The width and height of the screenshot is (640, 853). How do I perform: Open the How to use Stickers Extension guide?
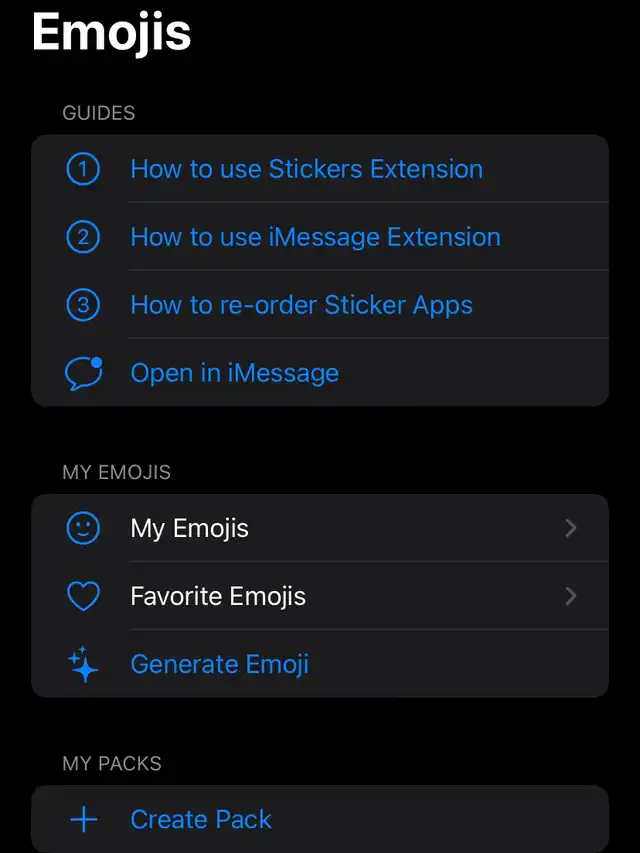coord(306,169)
